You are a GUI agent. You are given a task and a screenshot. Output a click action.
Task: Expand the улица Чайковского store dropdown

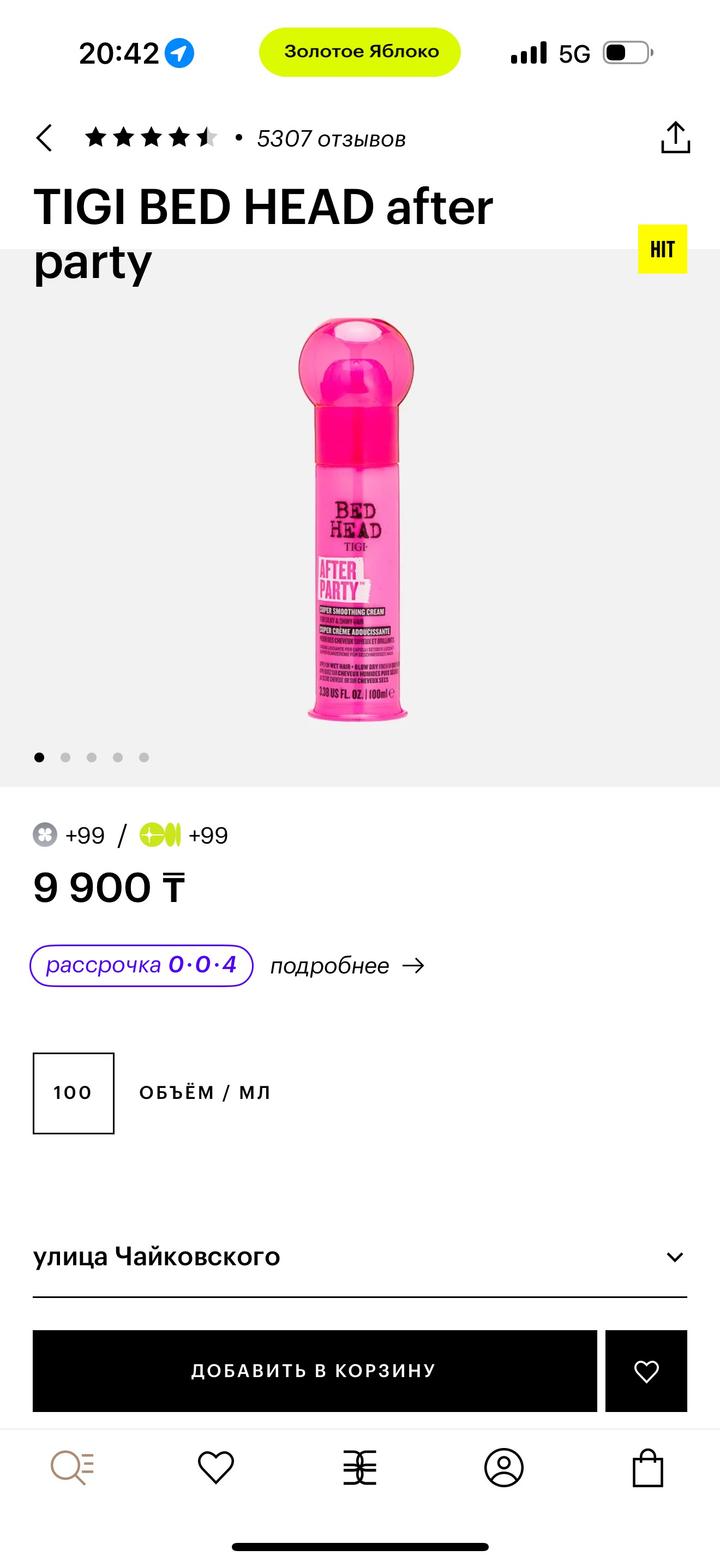coord(674,1257)
